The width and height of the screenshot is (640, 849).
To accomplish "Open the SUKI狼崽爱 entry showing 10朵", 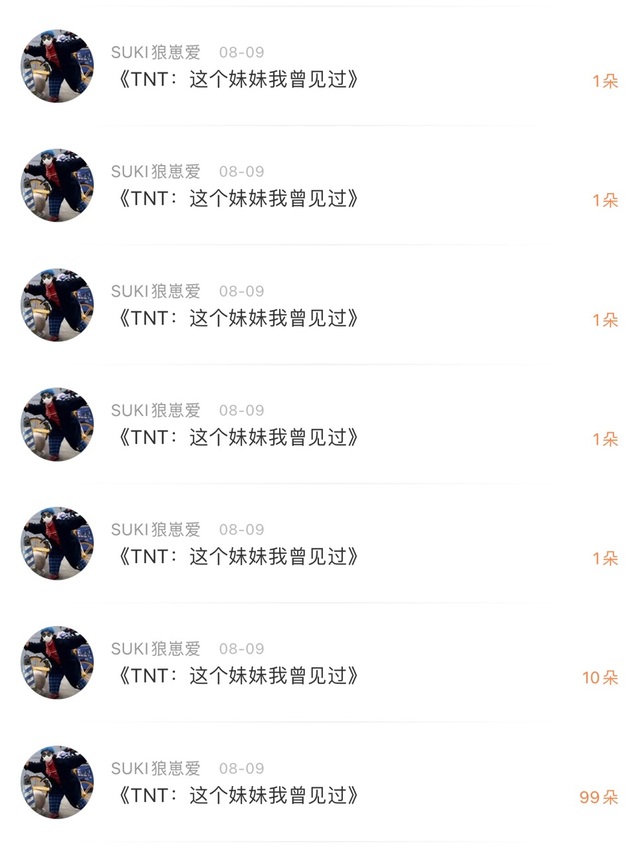I will coord(320,663).
